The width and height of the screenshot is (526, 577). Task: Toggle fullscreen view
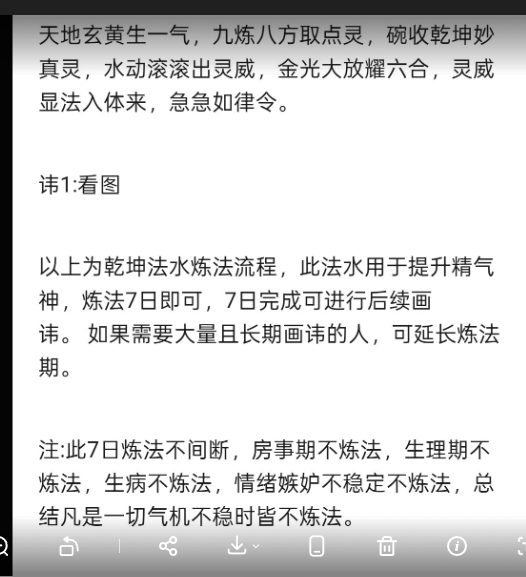[x=521, y=546]
